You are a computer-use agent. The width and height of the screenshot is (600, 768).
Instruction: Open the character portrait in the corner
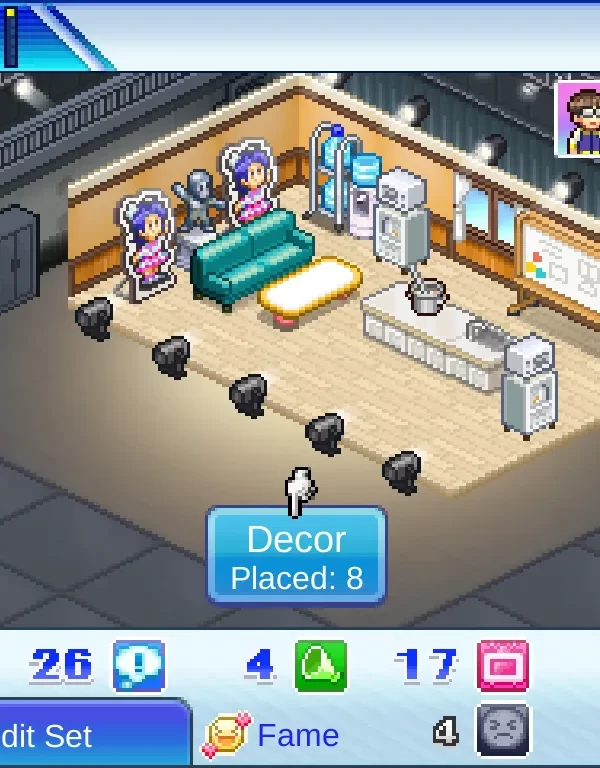pyautogui.click(x=579, y=120)
